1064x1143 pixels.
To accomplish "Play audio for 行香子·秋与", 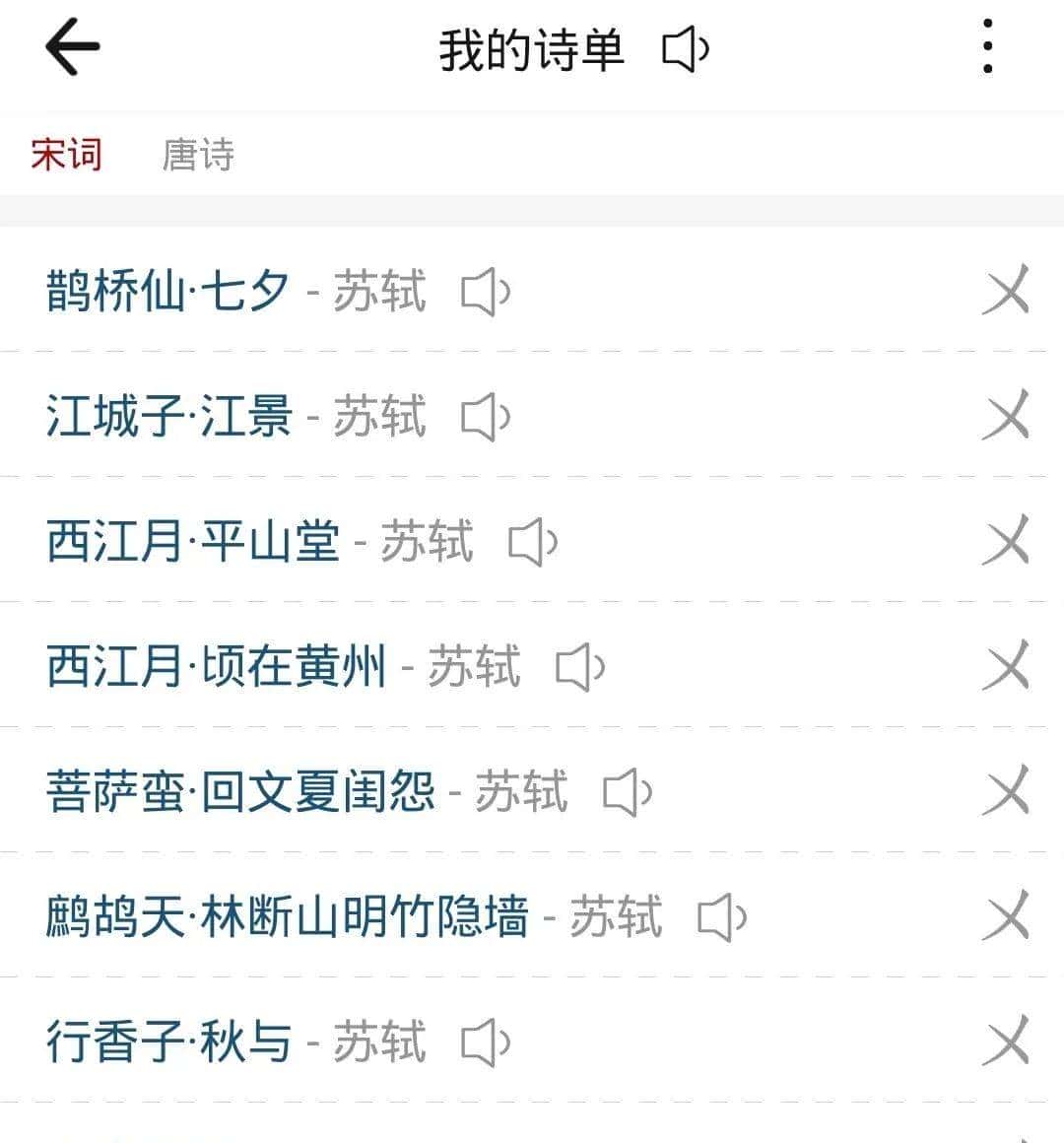I will click(x=485, y=1042).
